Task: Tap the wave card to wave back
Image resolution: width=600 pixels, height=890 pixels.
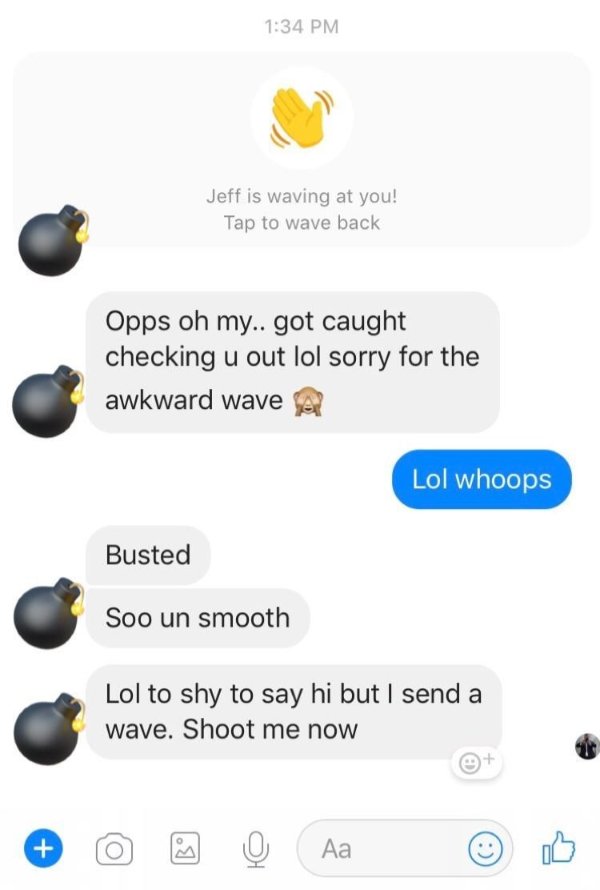Action: 300,150
